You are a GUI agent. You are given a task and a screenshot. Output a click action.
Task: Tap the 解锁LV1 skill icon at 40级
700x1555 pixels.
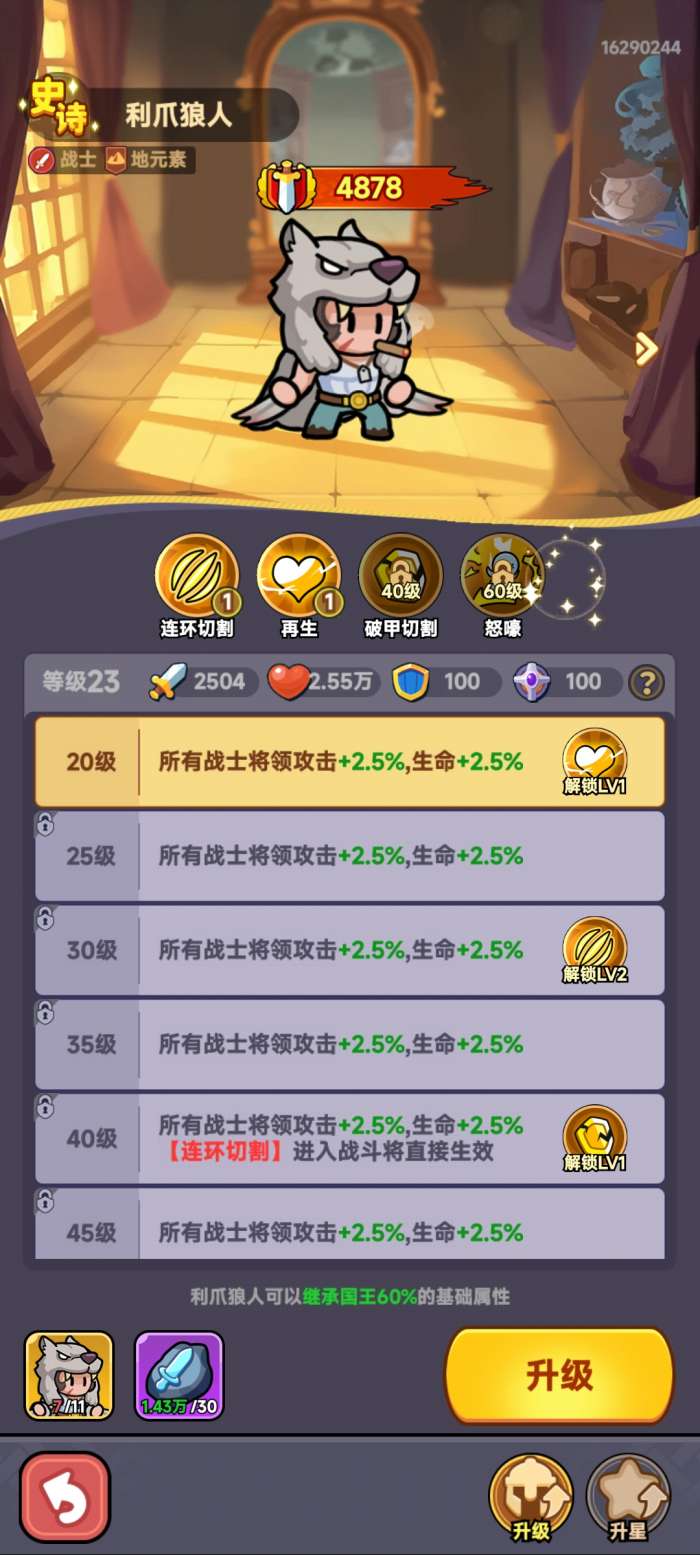pos(595,1138)
